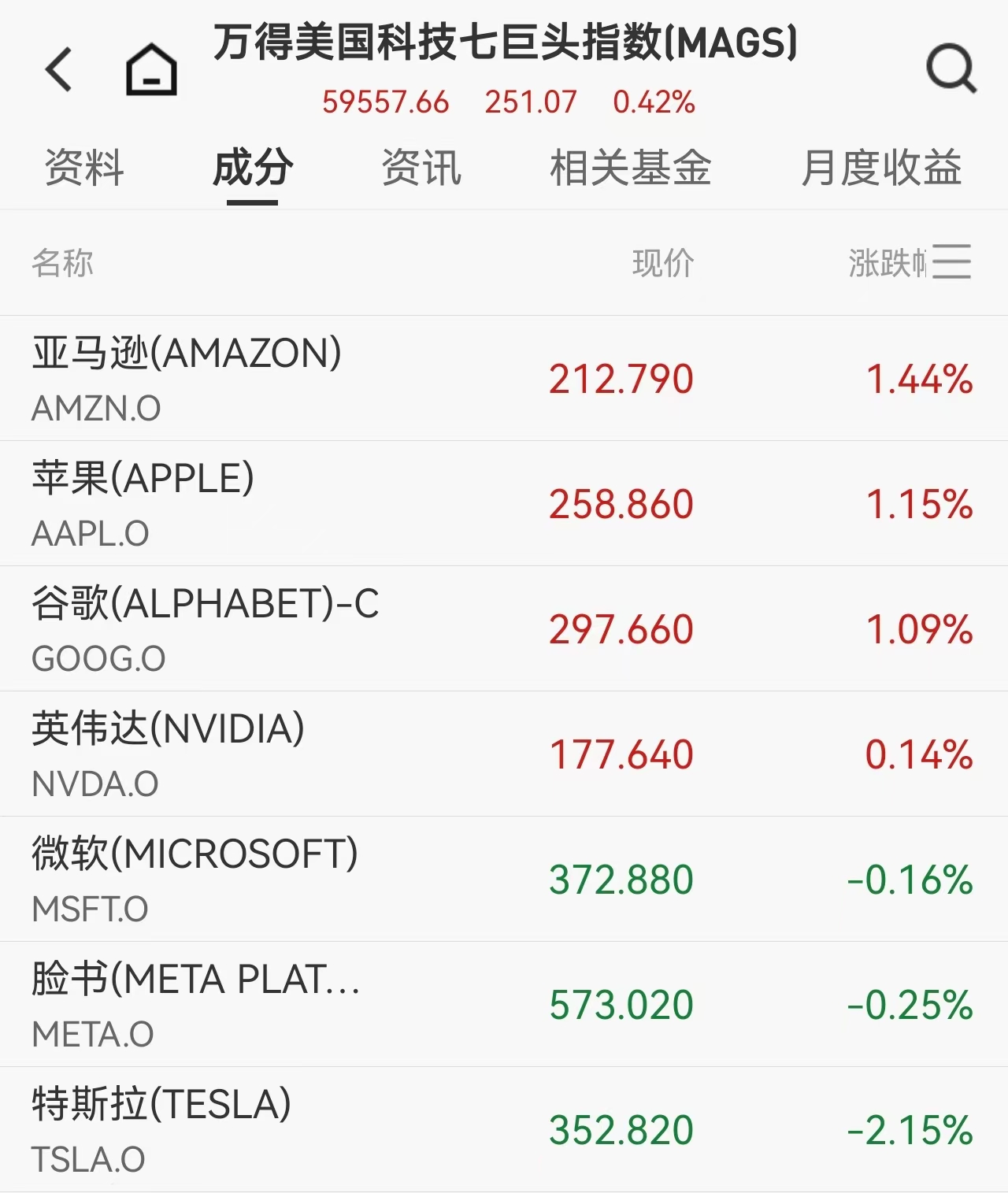
Task: Switch to the 资讯 tab
Action: pyautogui.click(x=421, y=168)
